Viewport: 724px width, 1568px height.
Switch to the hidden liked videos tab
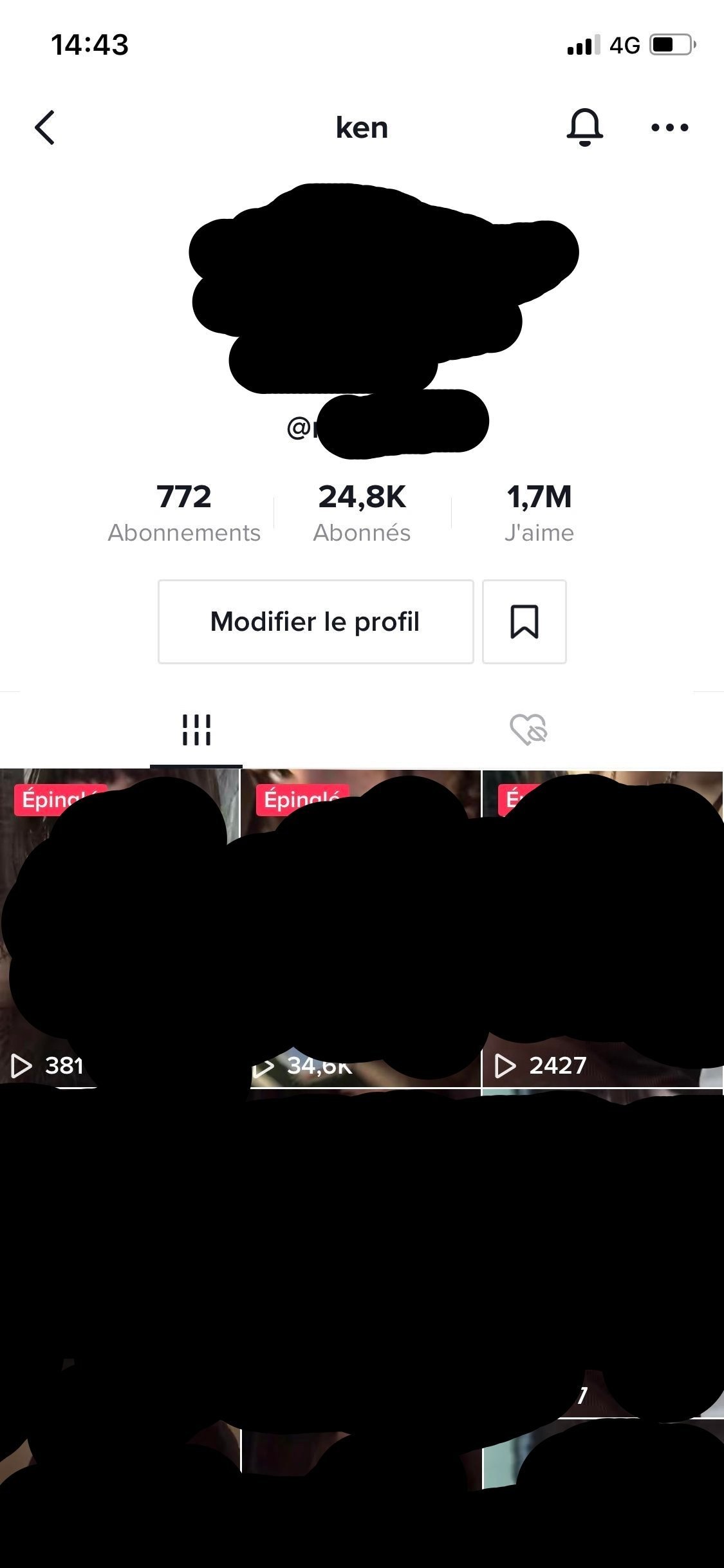[528, 730]
